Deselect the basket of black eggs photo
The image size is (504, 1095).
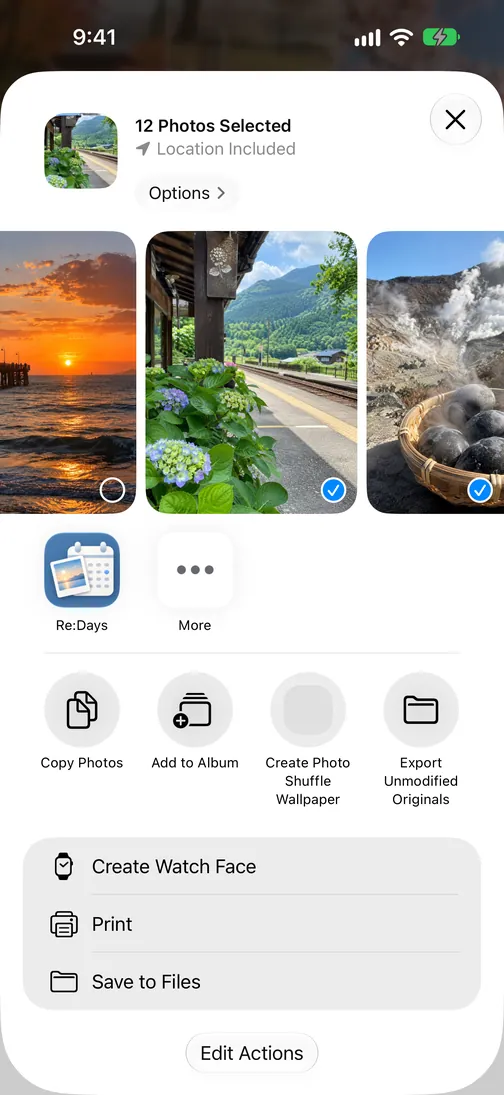coord(480,491)
